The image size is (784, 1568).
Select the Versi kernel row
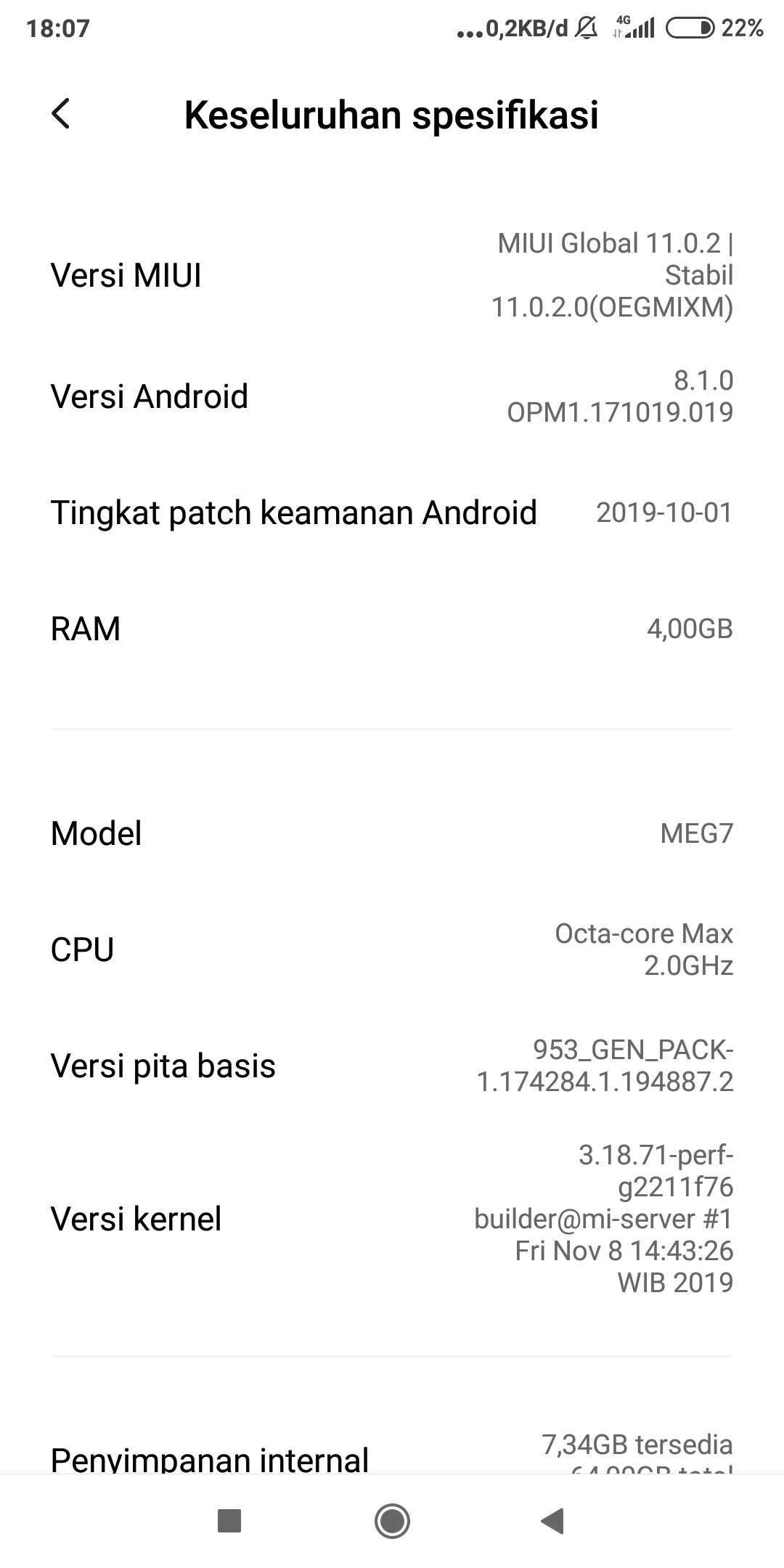392,1218
